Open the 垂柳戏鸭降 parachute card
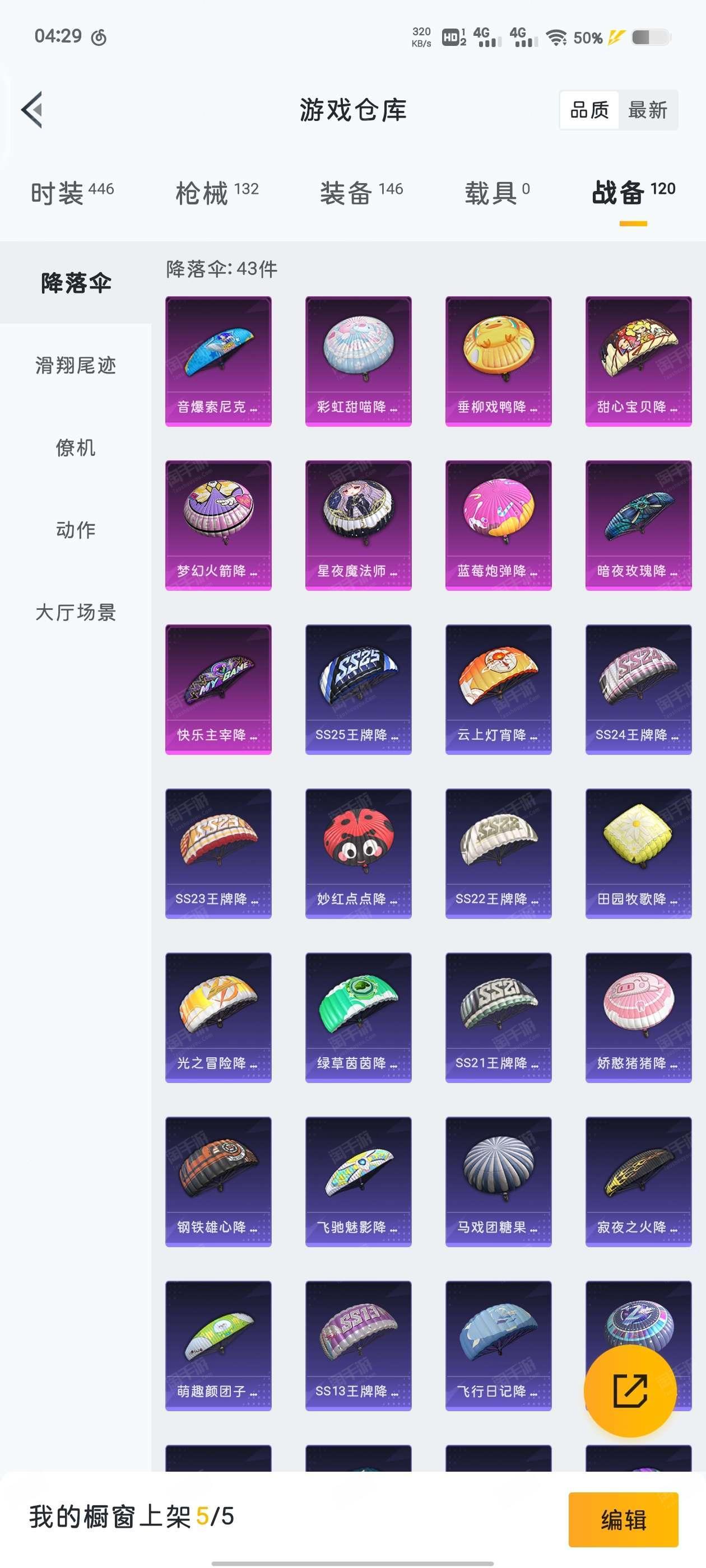Screen dimensions: 706x1568 coord(498,362)
